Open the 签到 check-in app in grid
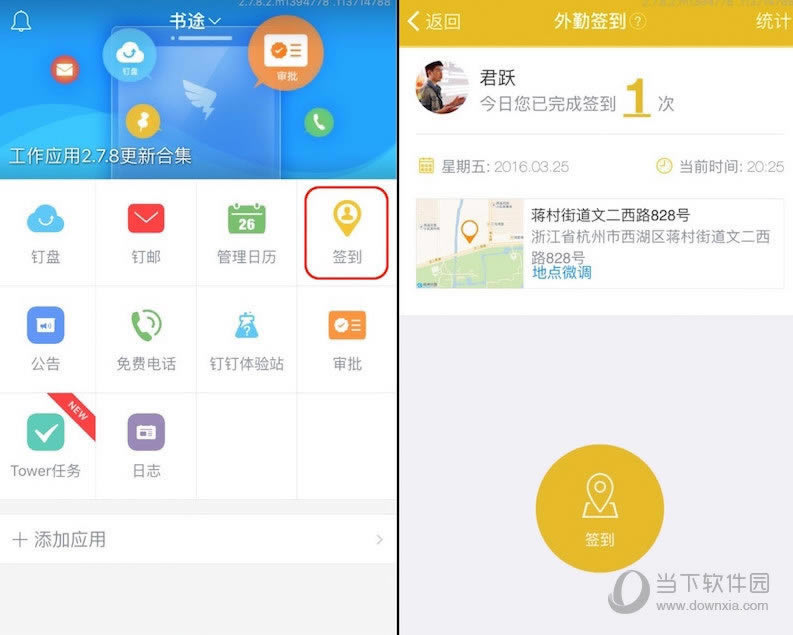 [347, 233]
